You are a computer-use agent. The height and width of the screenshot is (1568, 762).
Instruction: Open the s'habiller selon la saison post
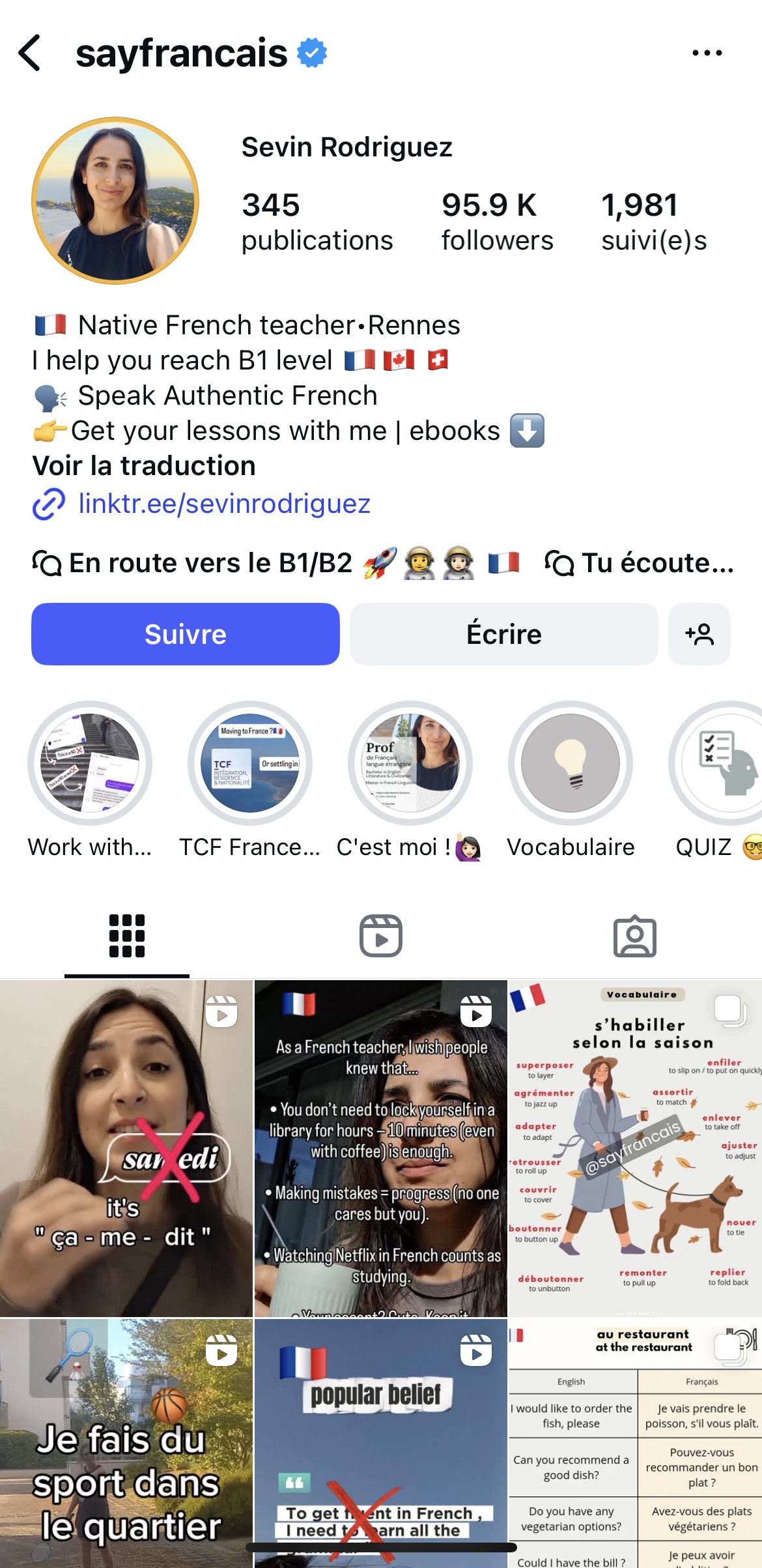(635, 1148)
